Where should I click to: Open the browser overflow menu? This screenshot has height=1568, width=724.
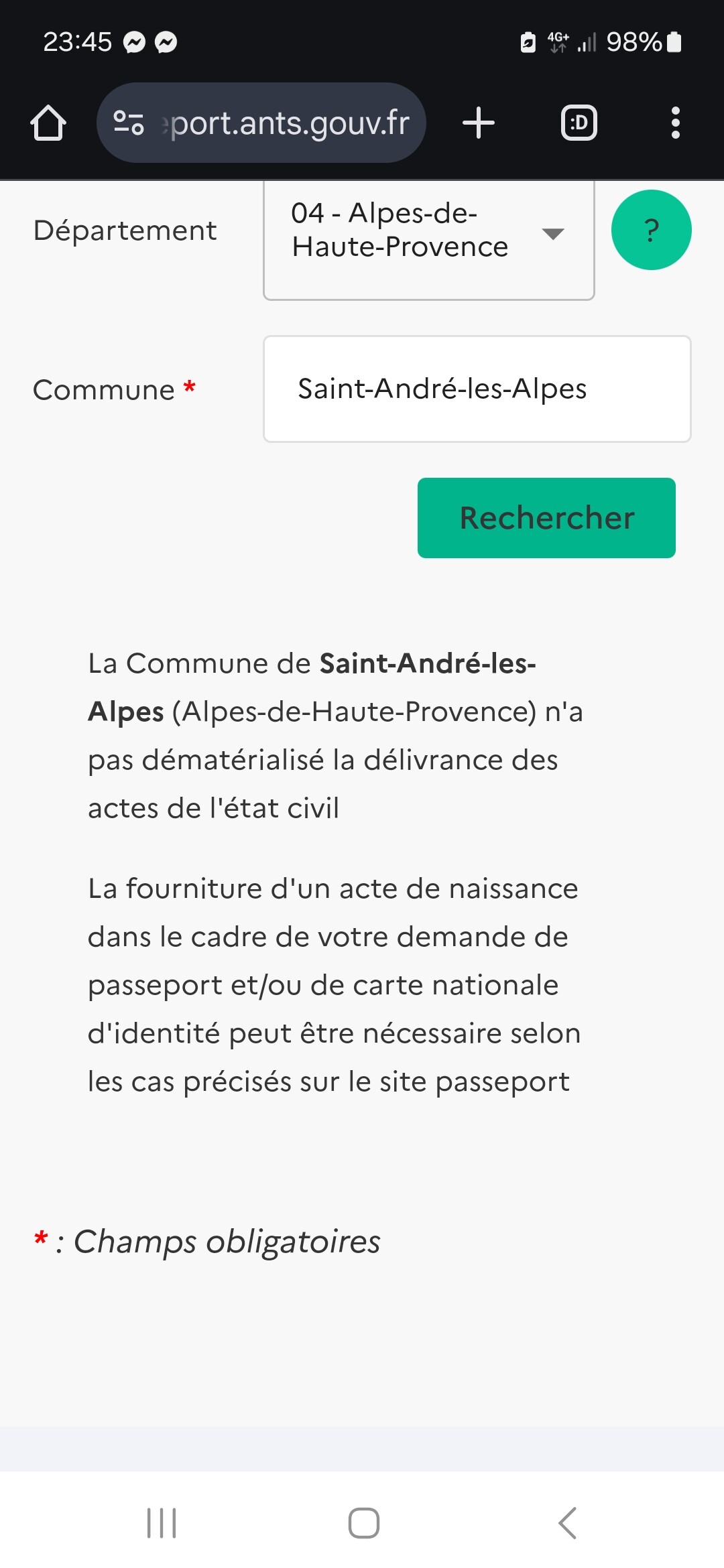675,123
